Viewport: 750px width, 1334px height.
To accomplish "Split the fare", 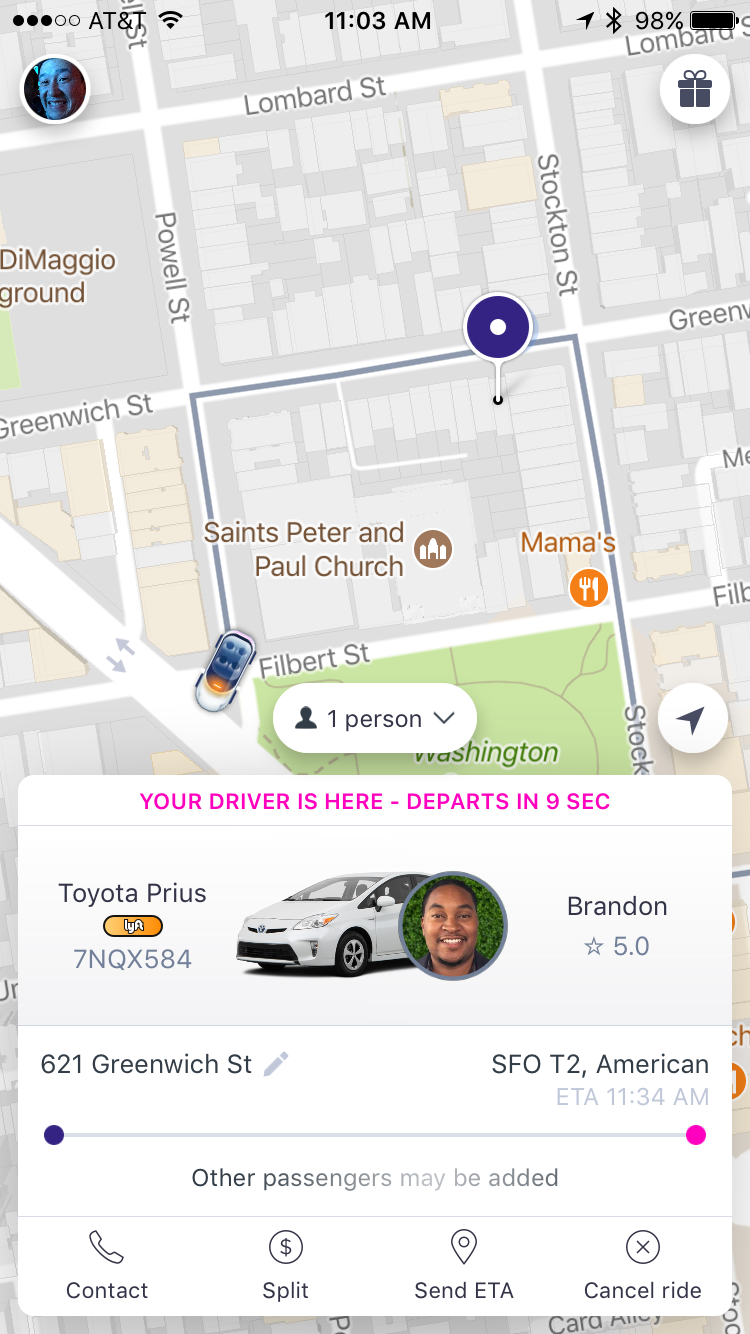I will pyautogui.click(x=286, y=1265).
